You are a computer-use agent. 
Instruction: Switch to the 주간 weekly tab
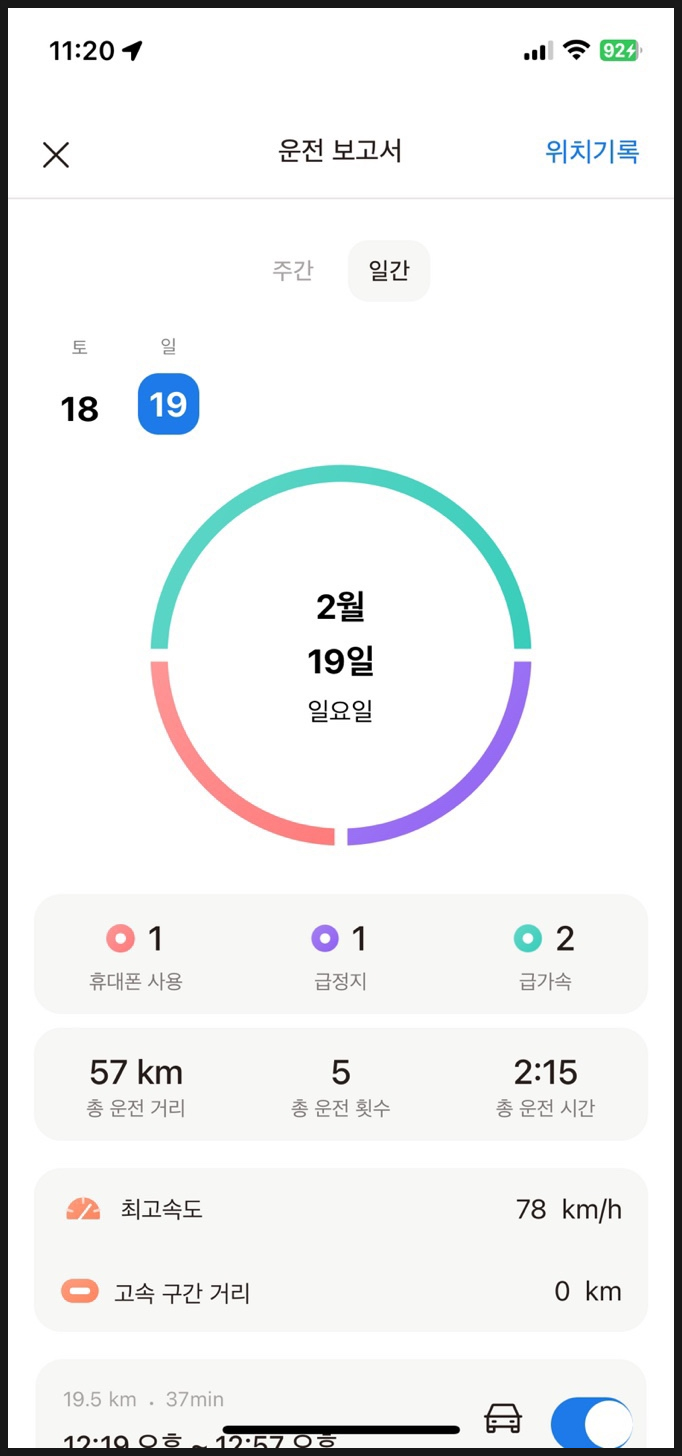click(293, 270)
